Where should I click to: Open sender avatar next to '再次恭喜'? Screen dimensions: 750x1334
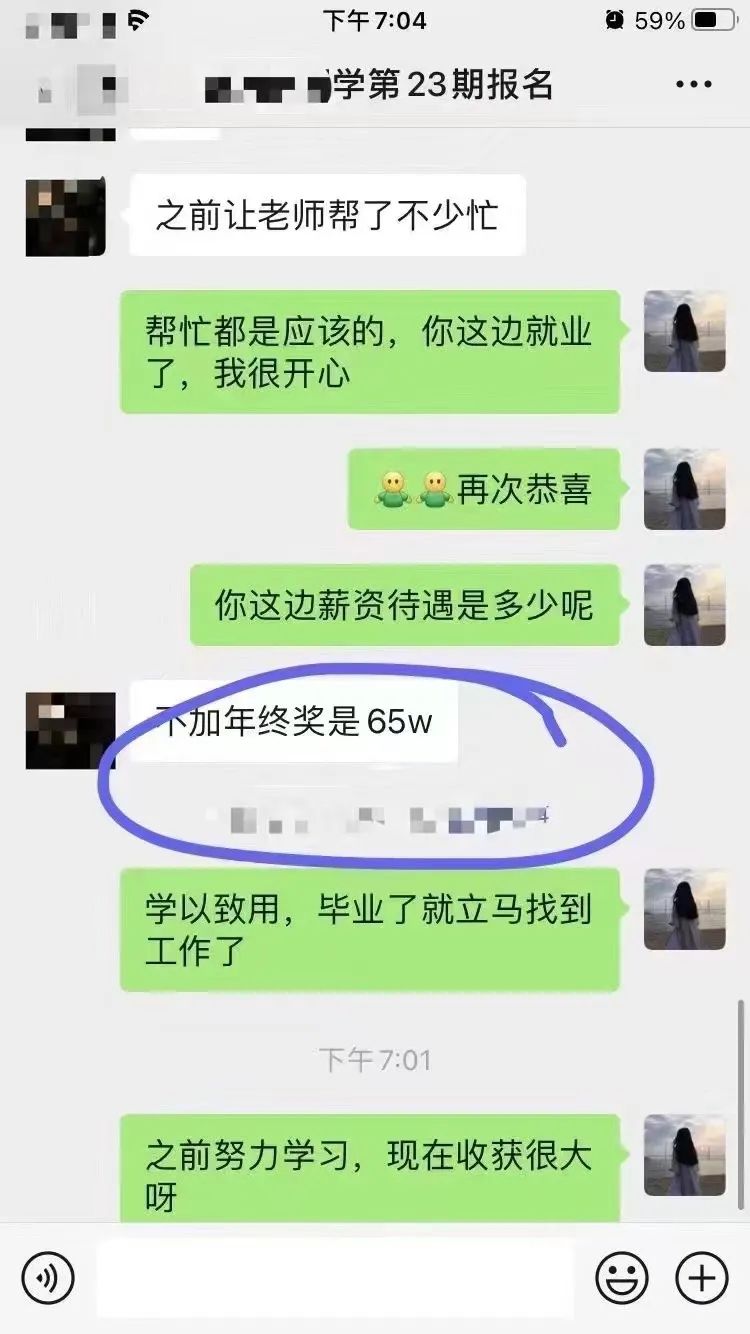(x=685, y=489)
